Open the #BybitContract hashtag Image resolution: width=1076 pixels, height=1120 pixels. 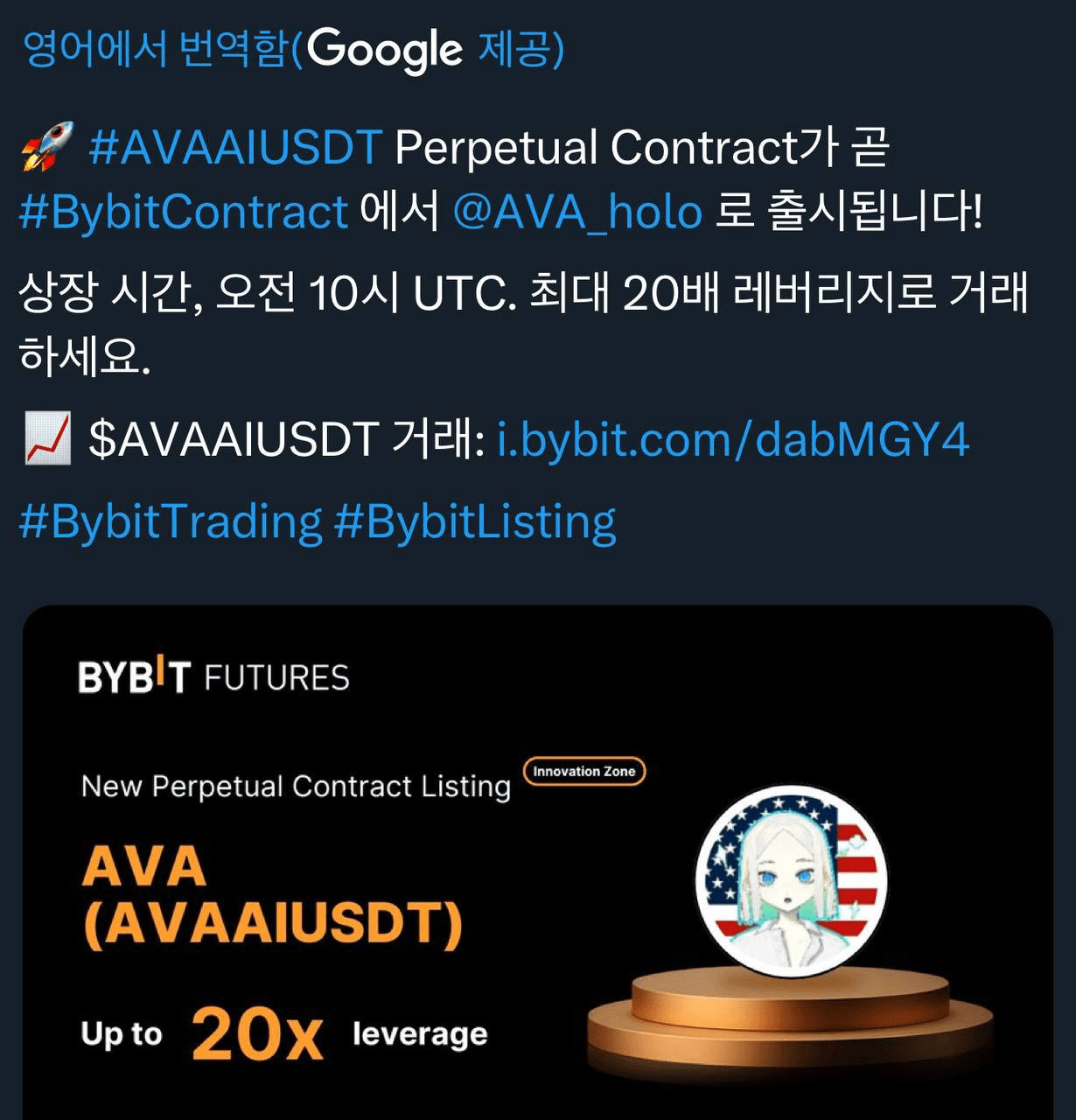click(184, 213)
